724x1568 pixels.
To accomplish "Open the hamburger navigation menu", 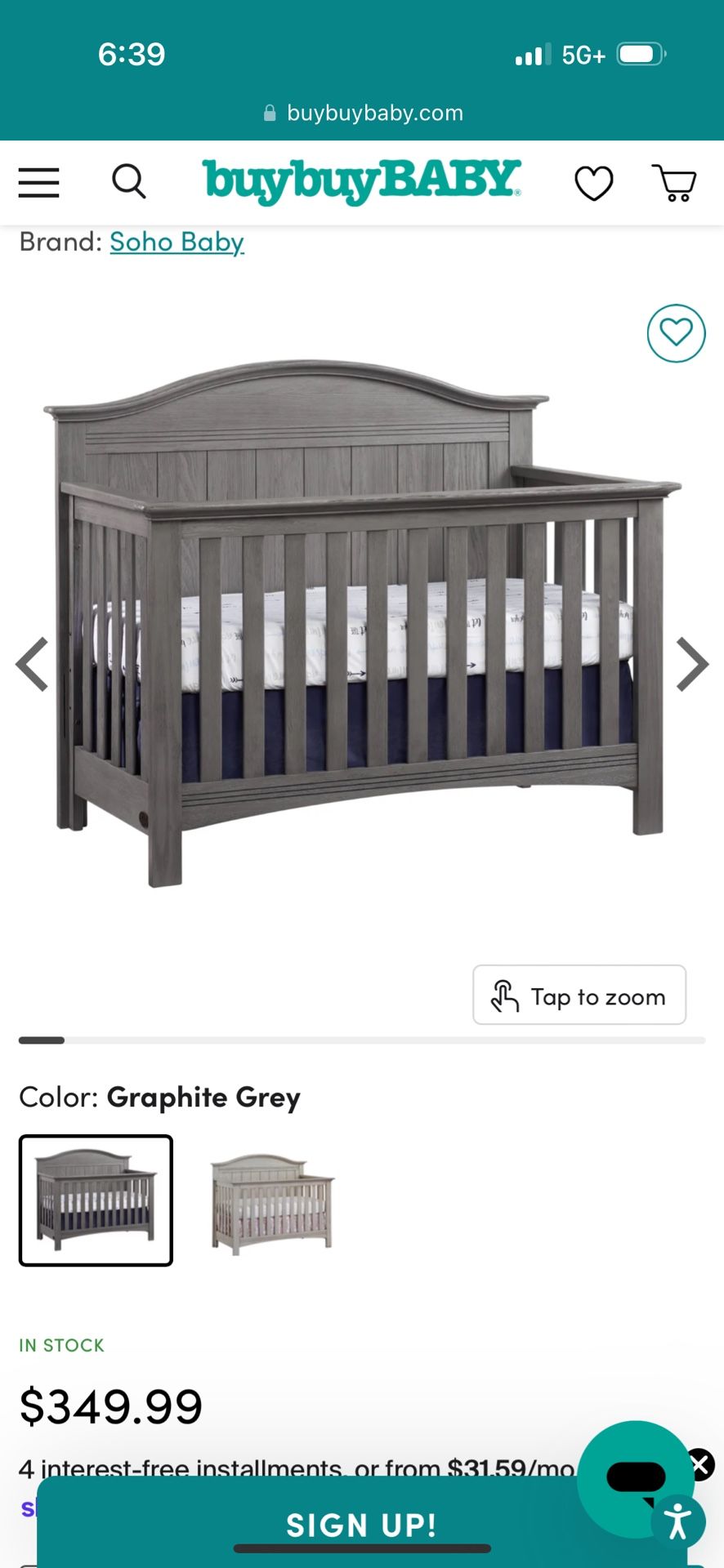I will [x=38, y=182].
